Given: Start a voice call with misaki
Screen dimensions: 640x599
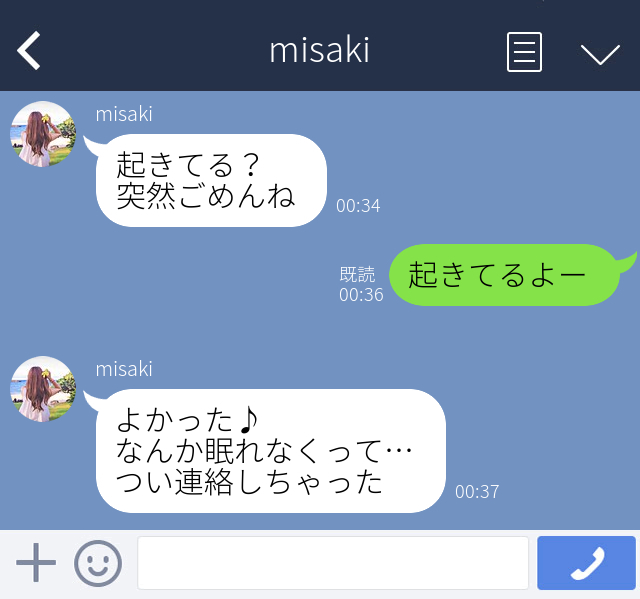Looking at the screenshot, I should click(x=586, y=564).
